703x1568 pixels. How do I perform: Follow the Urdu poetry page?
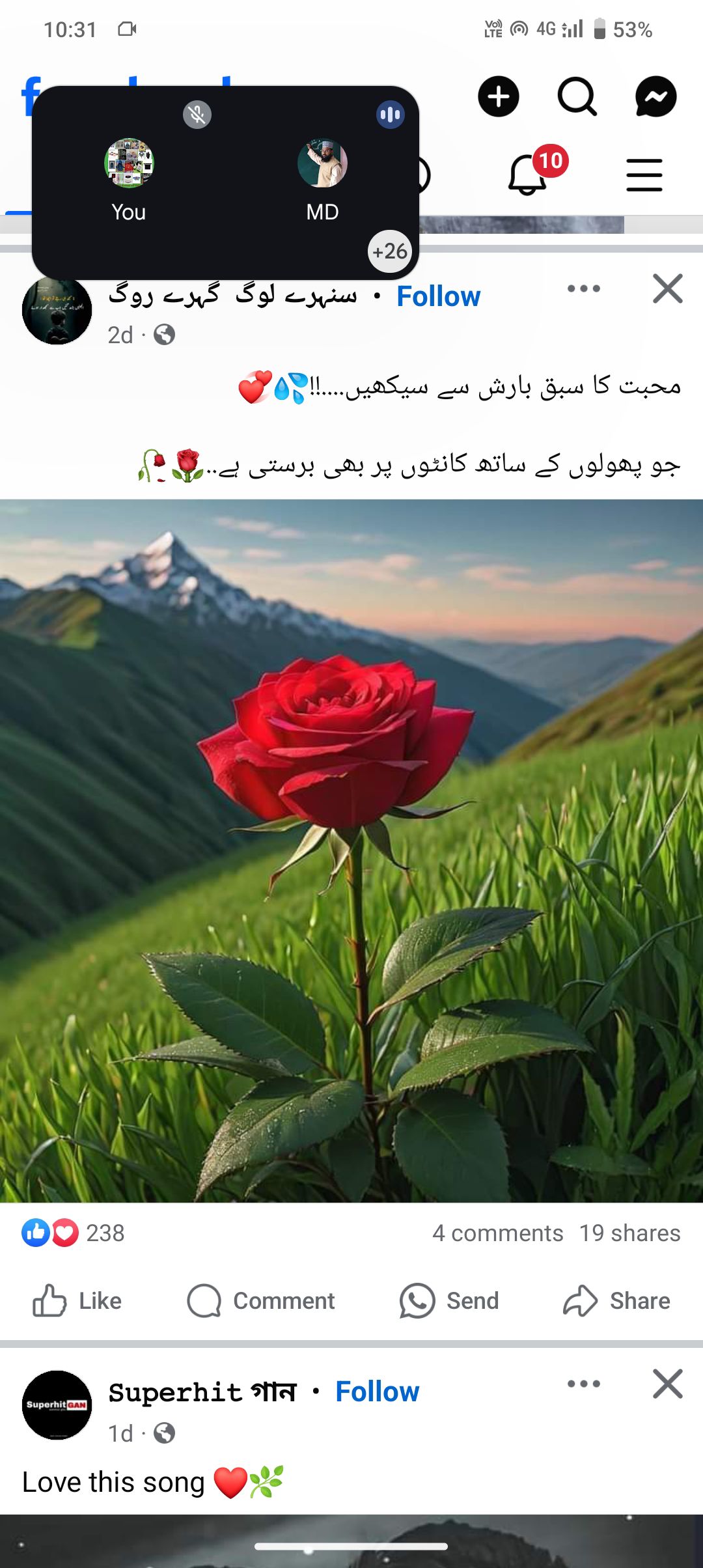[438, 296]
